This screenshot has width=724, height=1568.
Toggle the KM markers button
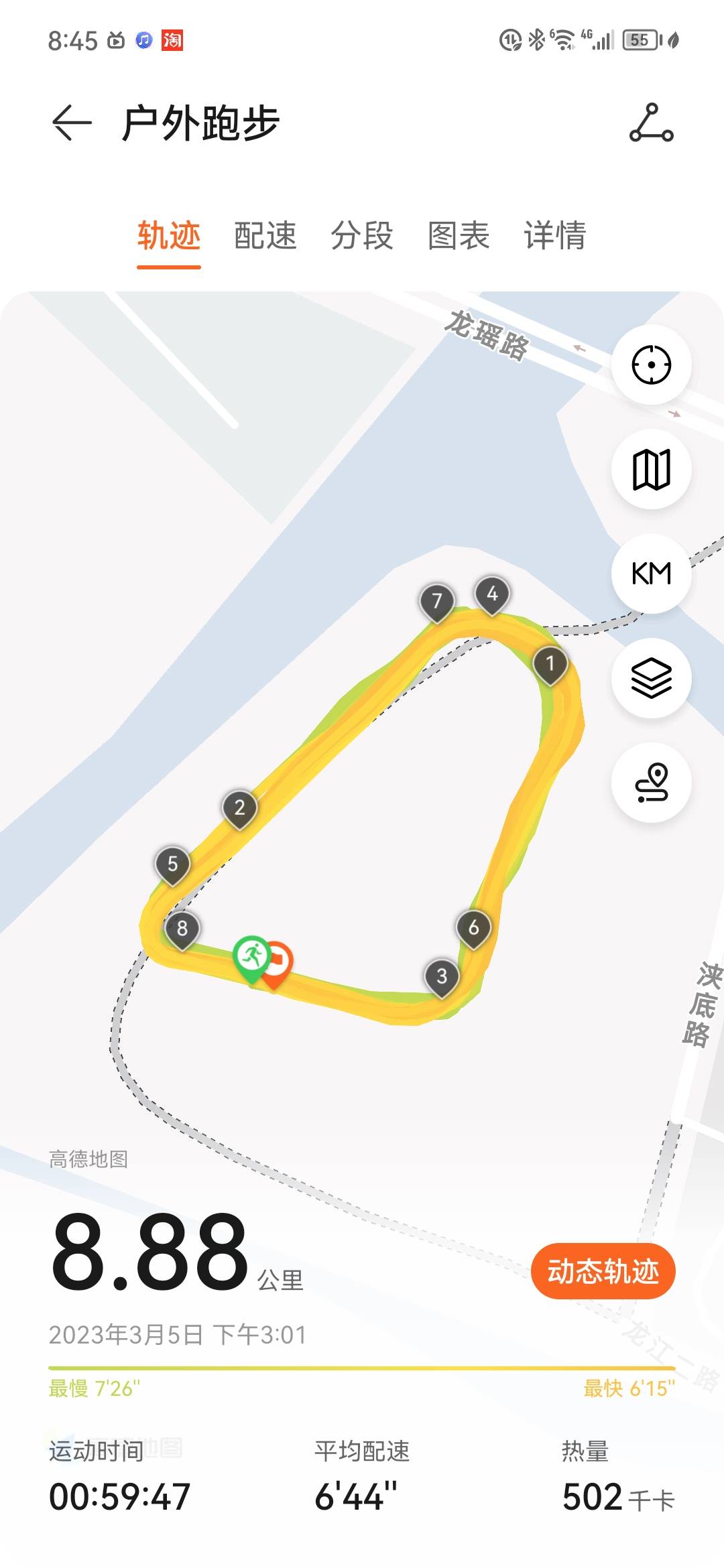coord(651,574)
